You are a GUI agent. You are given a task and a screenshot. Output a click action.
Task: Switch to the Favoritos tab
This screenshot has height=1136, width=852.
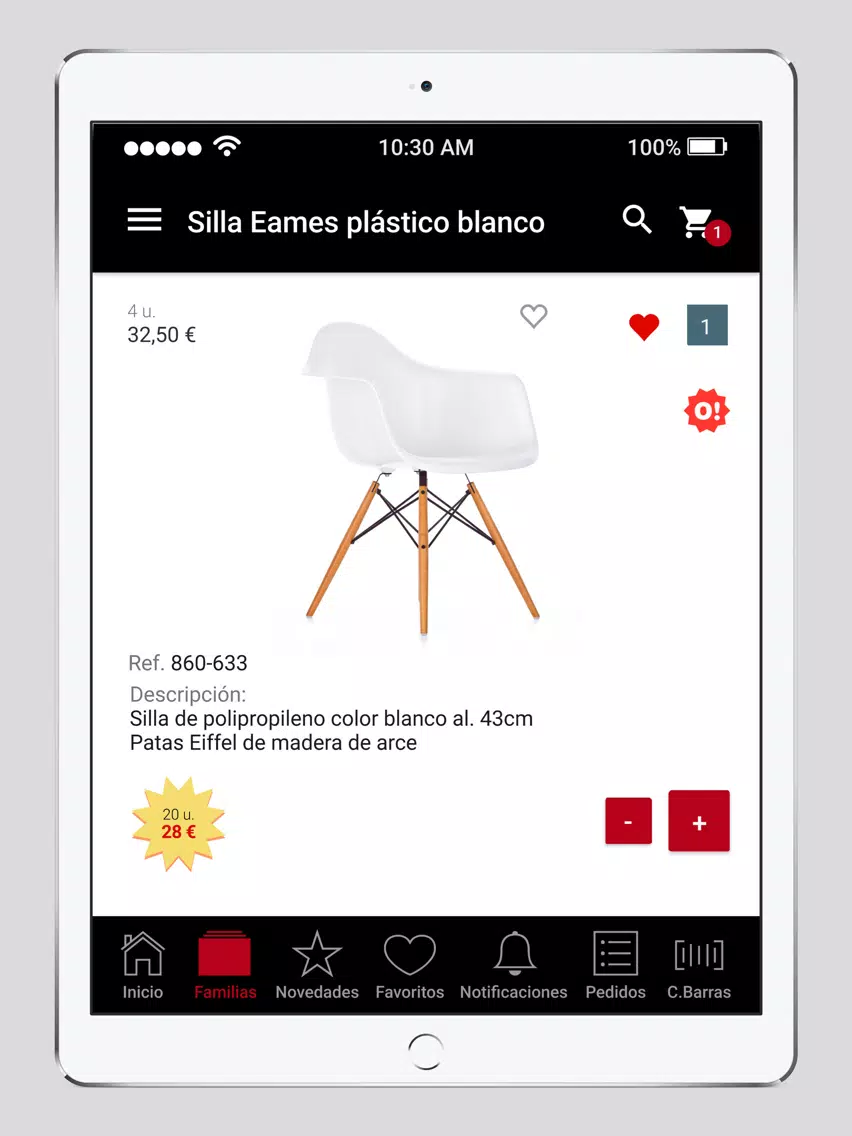(x=409, y=966)
